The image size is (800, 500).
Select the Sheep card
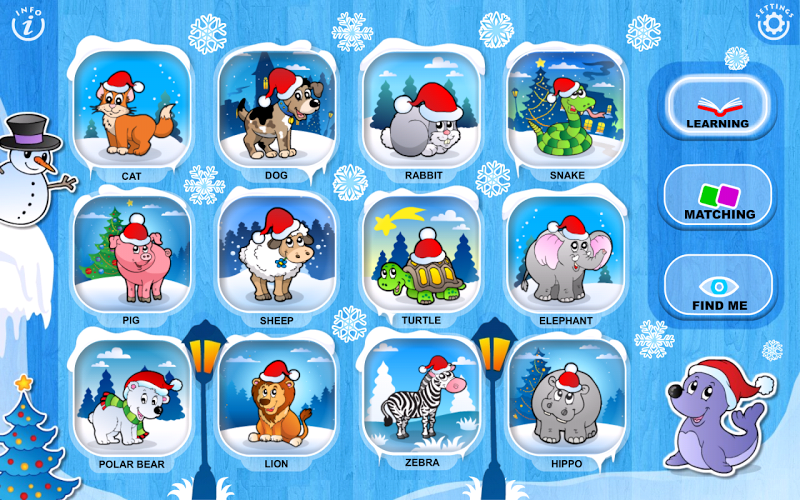276,254
